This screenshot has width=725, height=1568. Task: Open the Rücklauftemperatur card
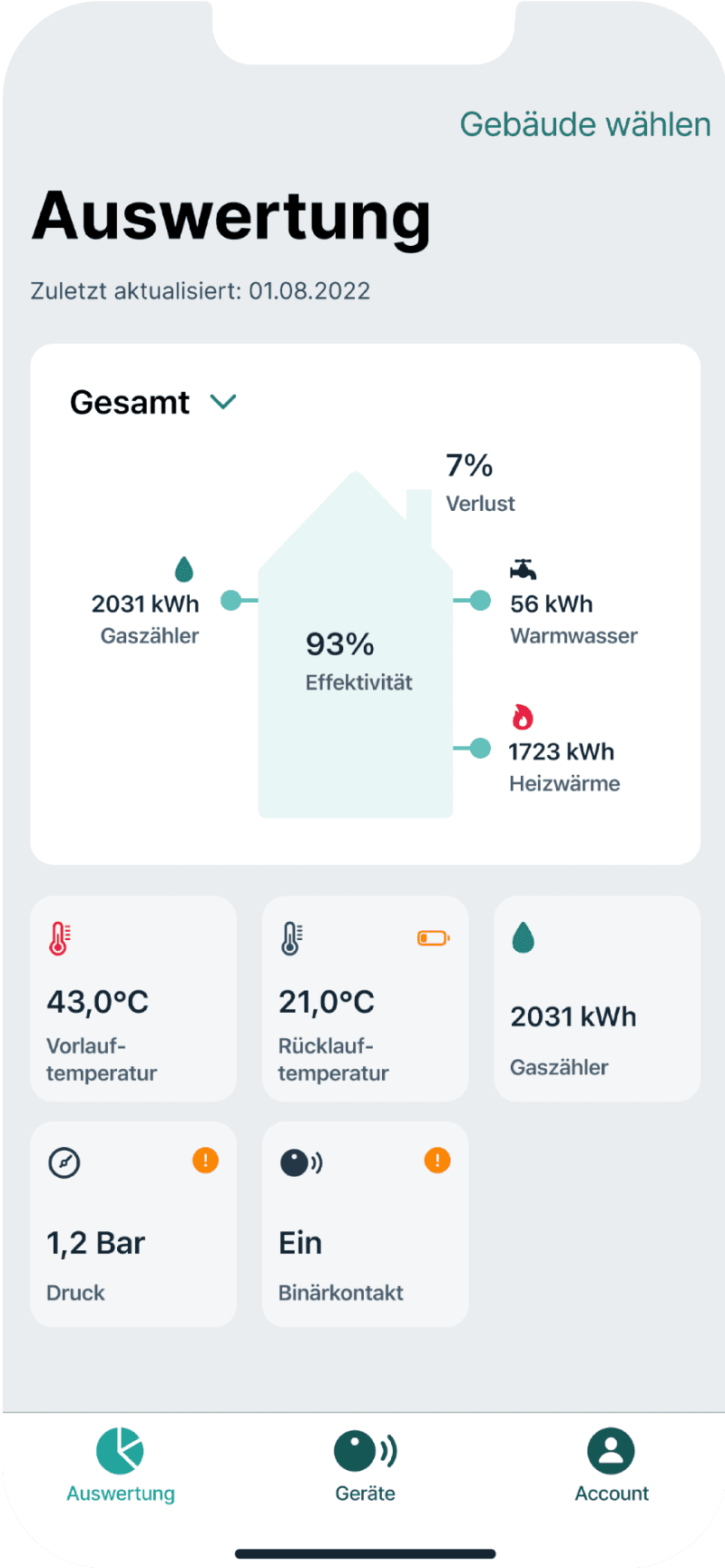(x=366, y=999)
